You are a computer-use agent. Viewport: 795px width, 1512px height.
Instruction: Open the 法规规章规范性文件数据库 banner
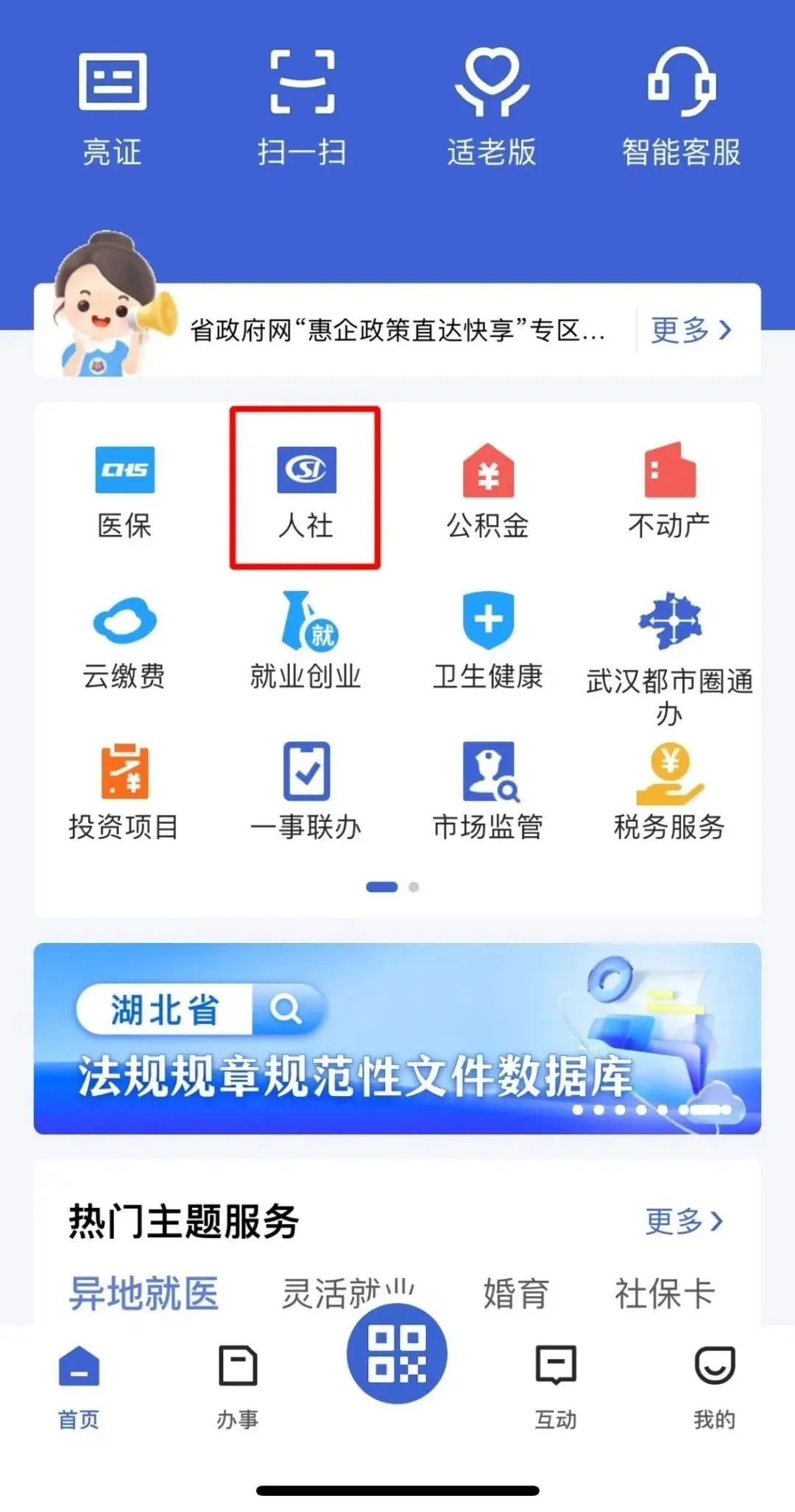click(x=397, y=1038)
